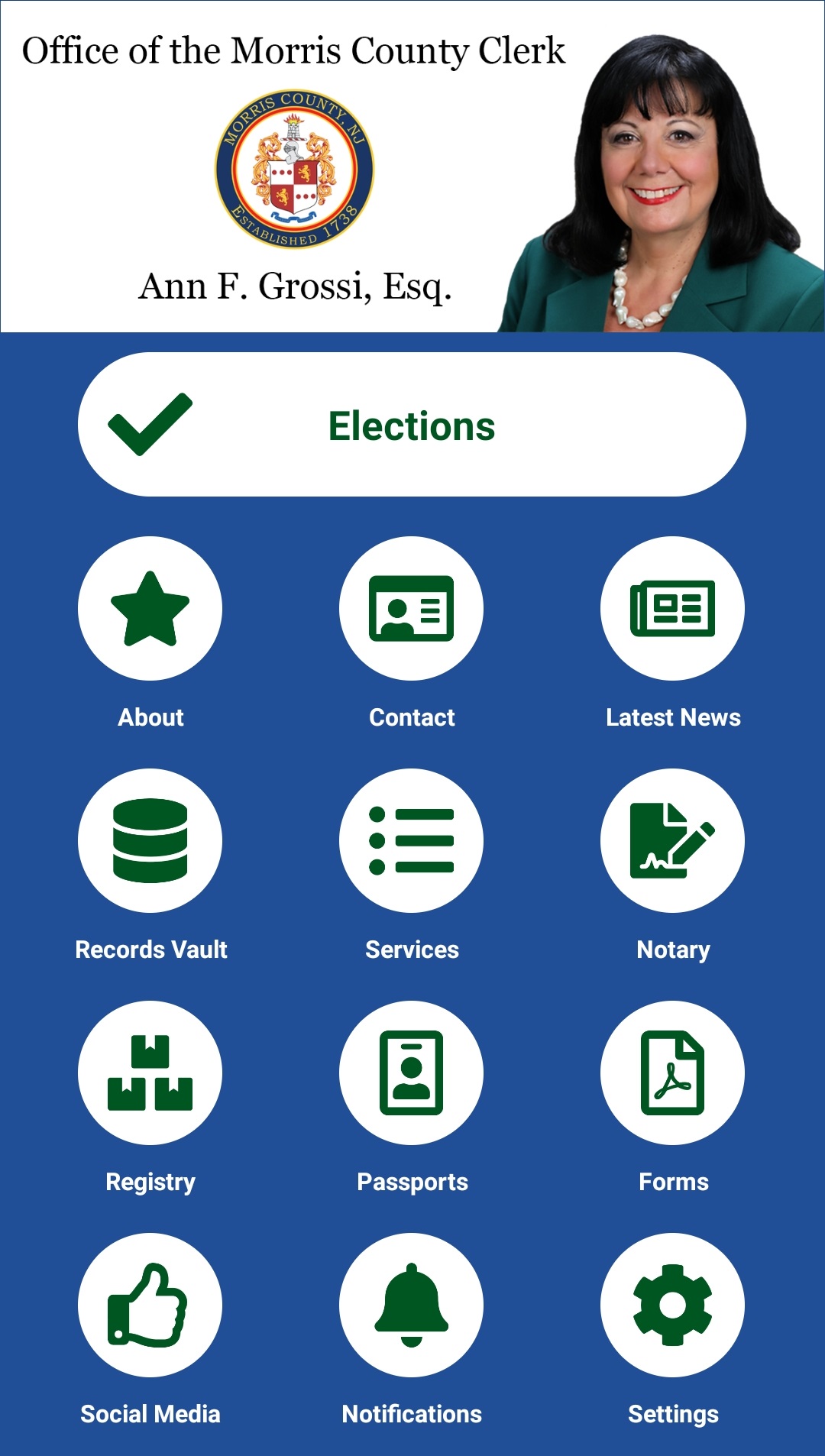
Task: Open the Records Vault
Action: pyautogui.click(x=150, y=841)
